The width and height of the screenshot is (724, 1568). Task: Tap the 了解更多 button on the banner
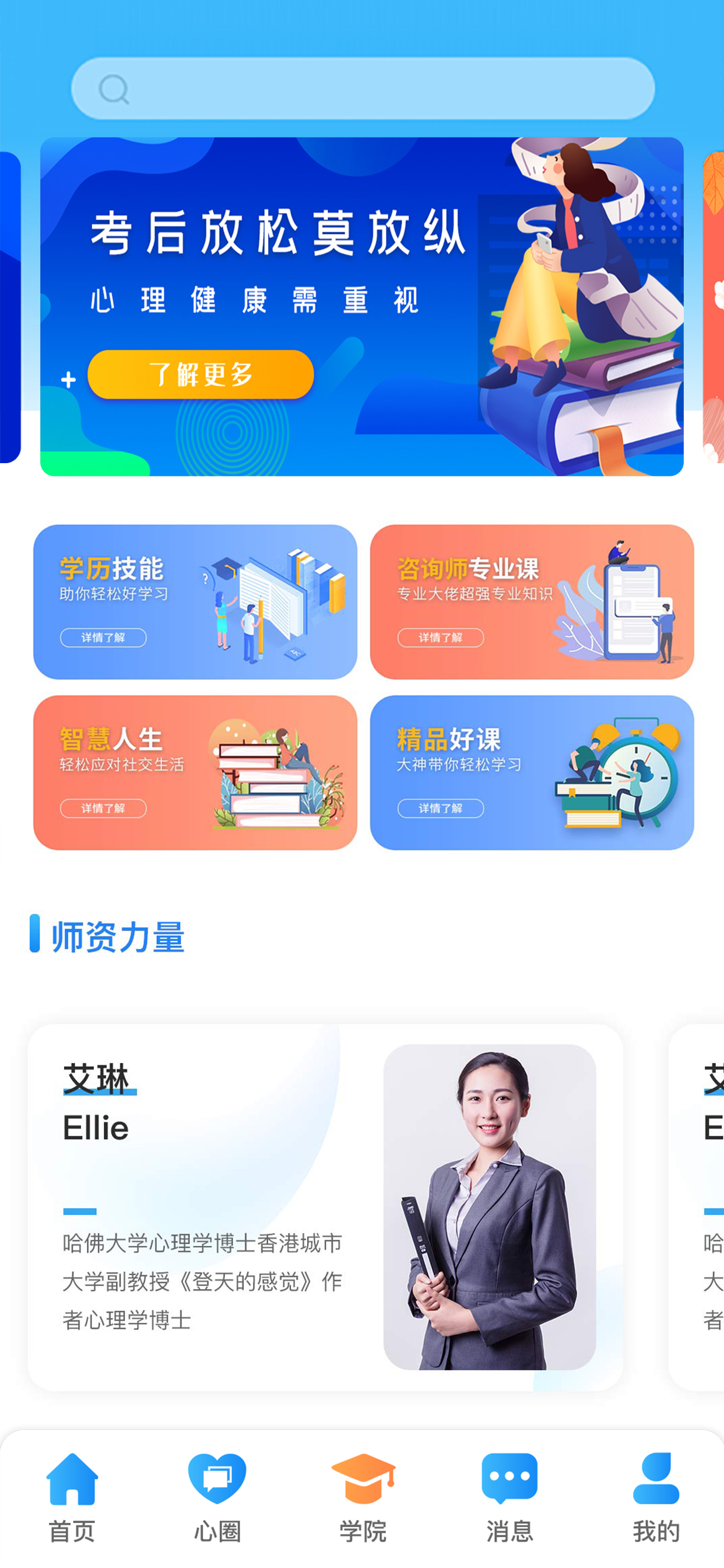tap(201, 374)
